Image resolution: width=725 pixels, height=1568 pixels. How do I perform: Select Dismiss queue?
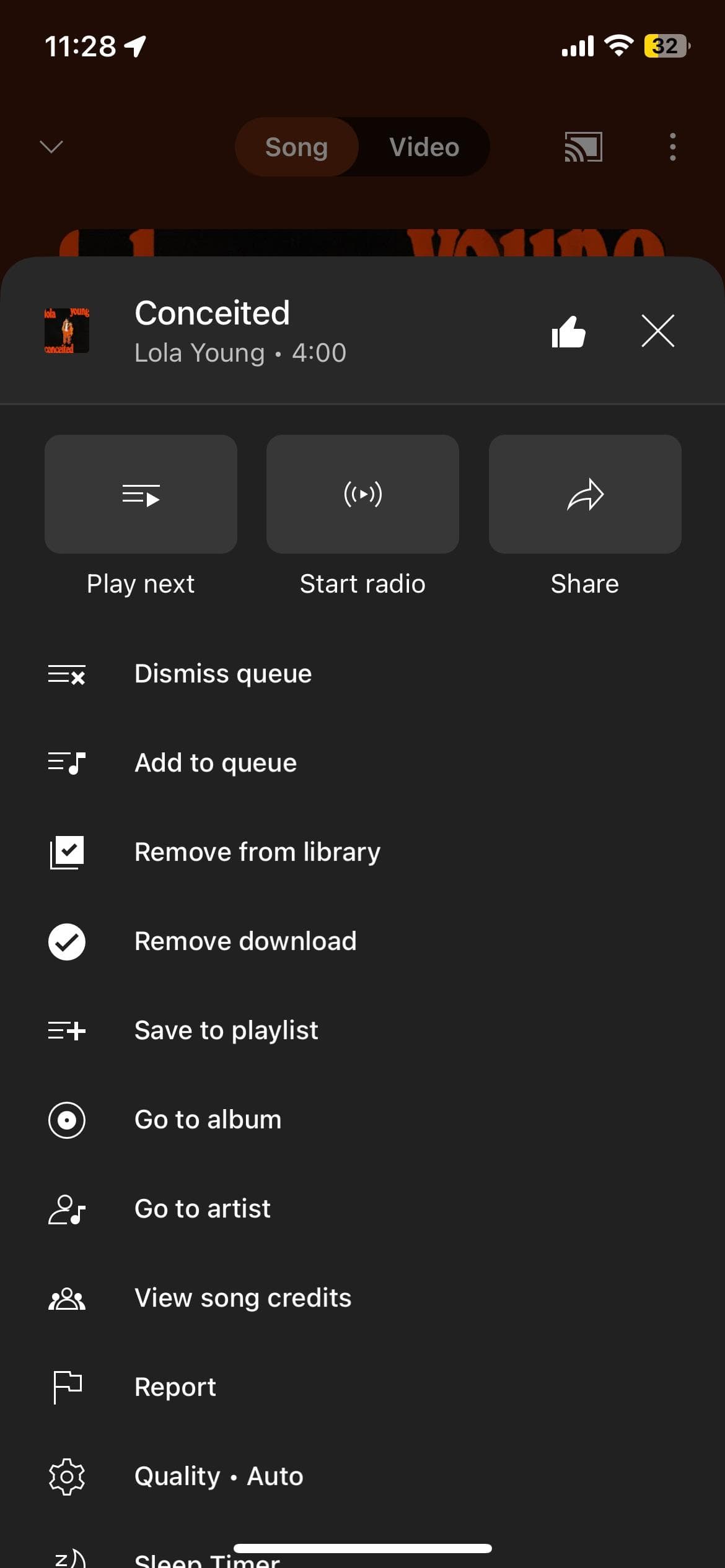(223, 674)
